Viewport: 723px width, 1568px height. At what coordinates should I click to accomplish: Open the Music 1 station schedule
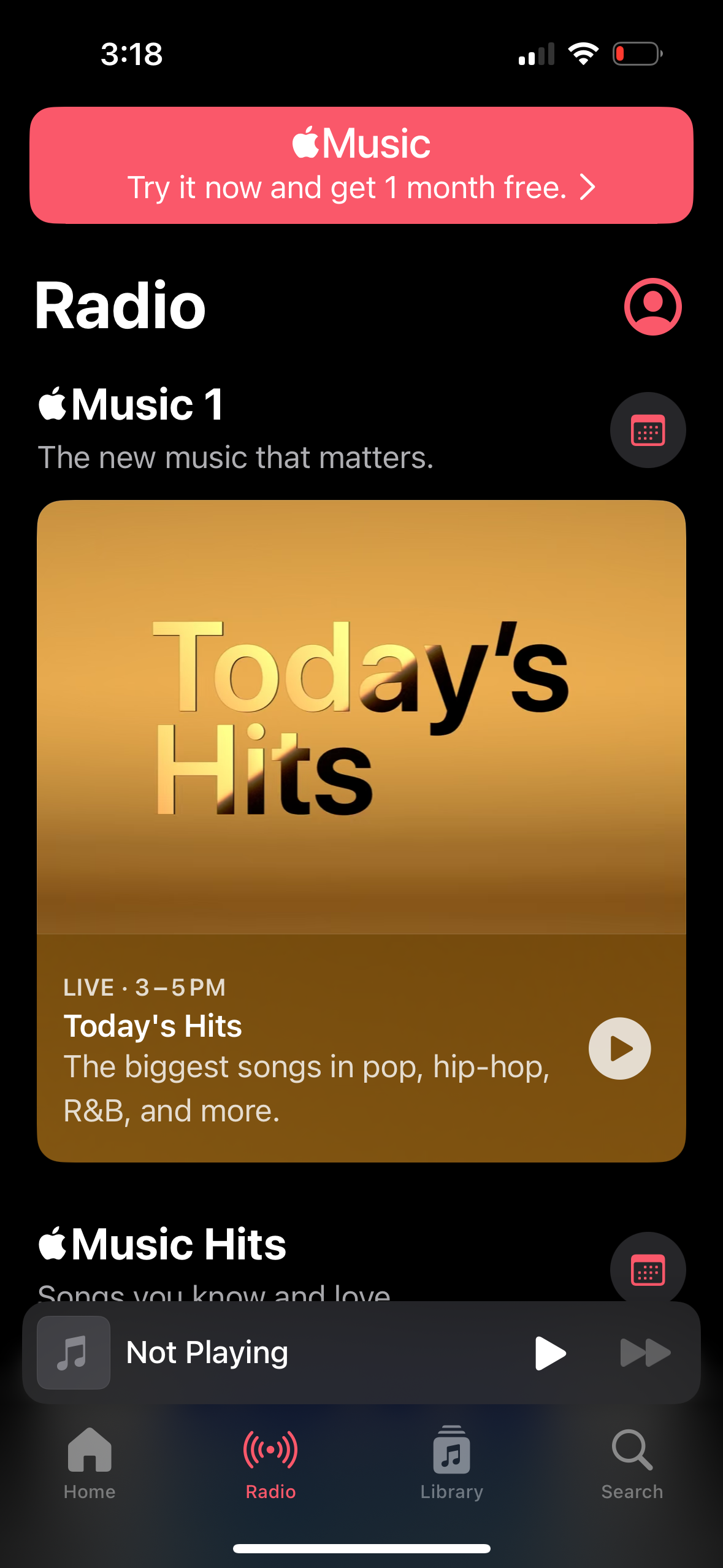click(x=648, y=429)
